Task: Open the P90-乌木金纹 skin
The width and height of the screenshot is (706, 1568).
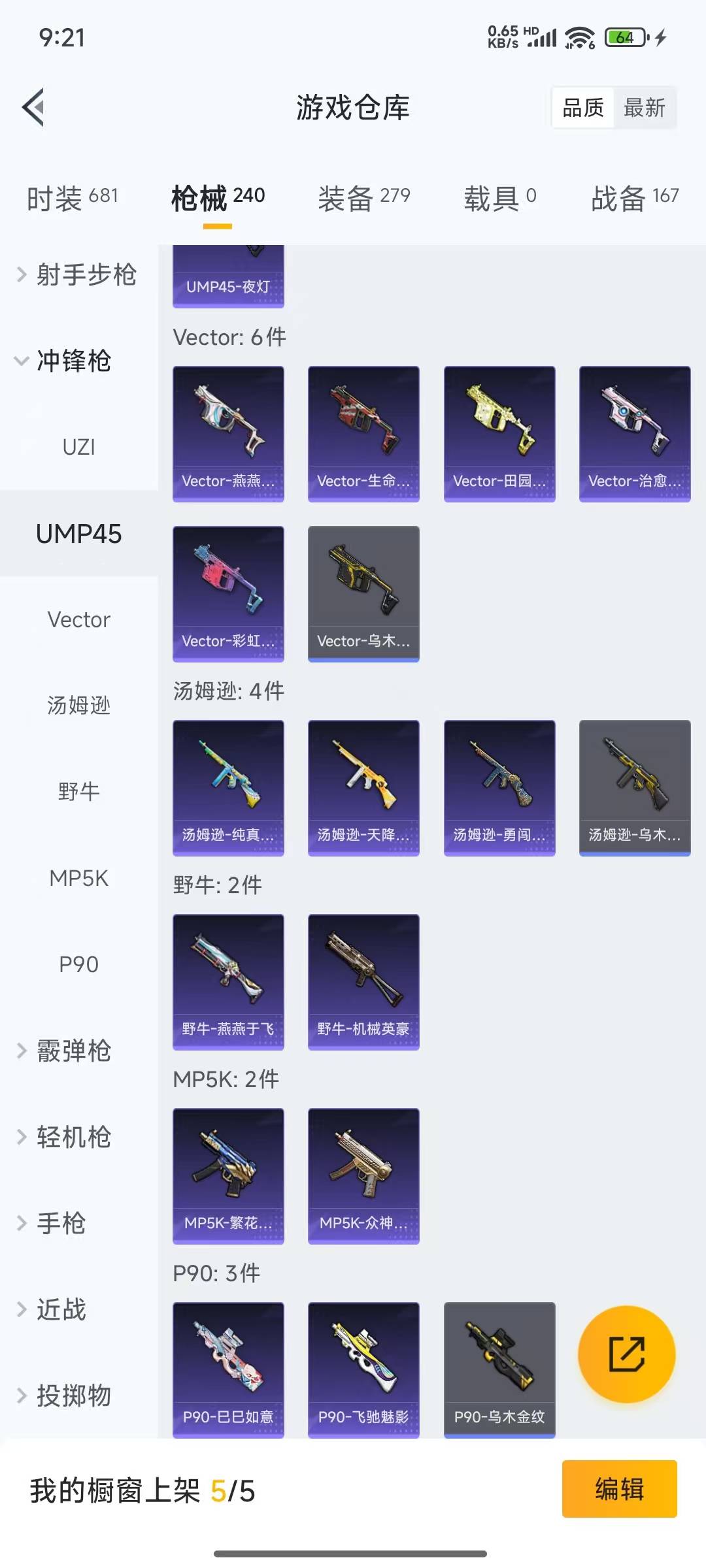Action: (x=499, y=1369)
